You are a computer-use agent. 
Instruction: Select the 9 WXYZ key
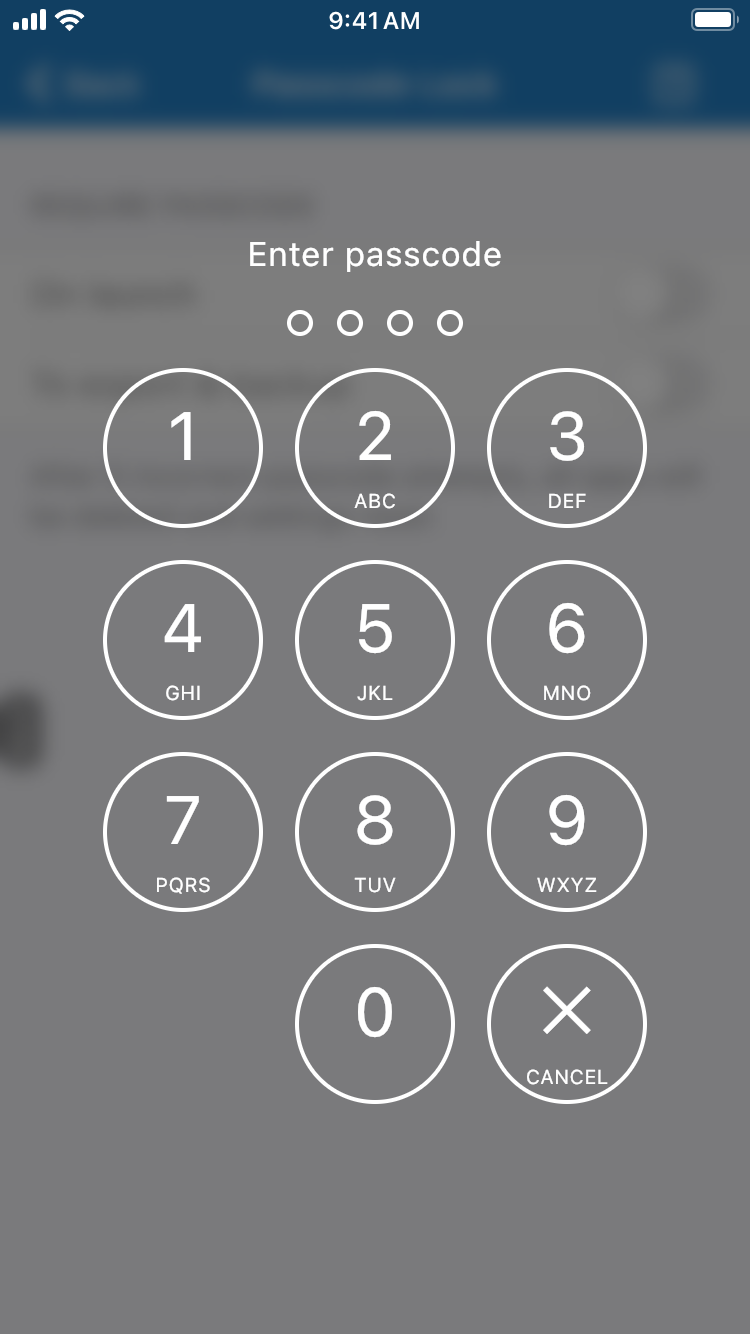pyautogui.click(x=567, y=832)
